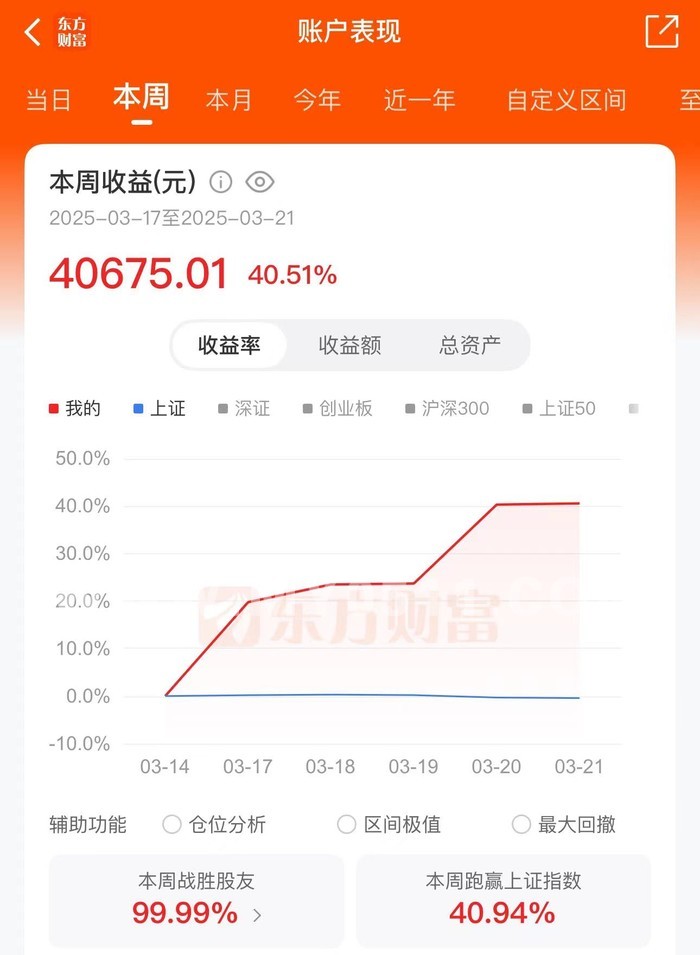Hide earnings with the eye icon
Image resolution: width=700 pixels, height=955 pixels.
click(260, 181)
